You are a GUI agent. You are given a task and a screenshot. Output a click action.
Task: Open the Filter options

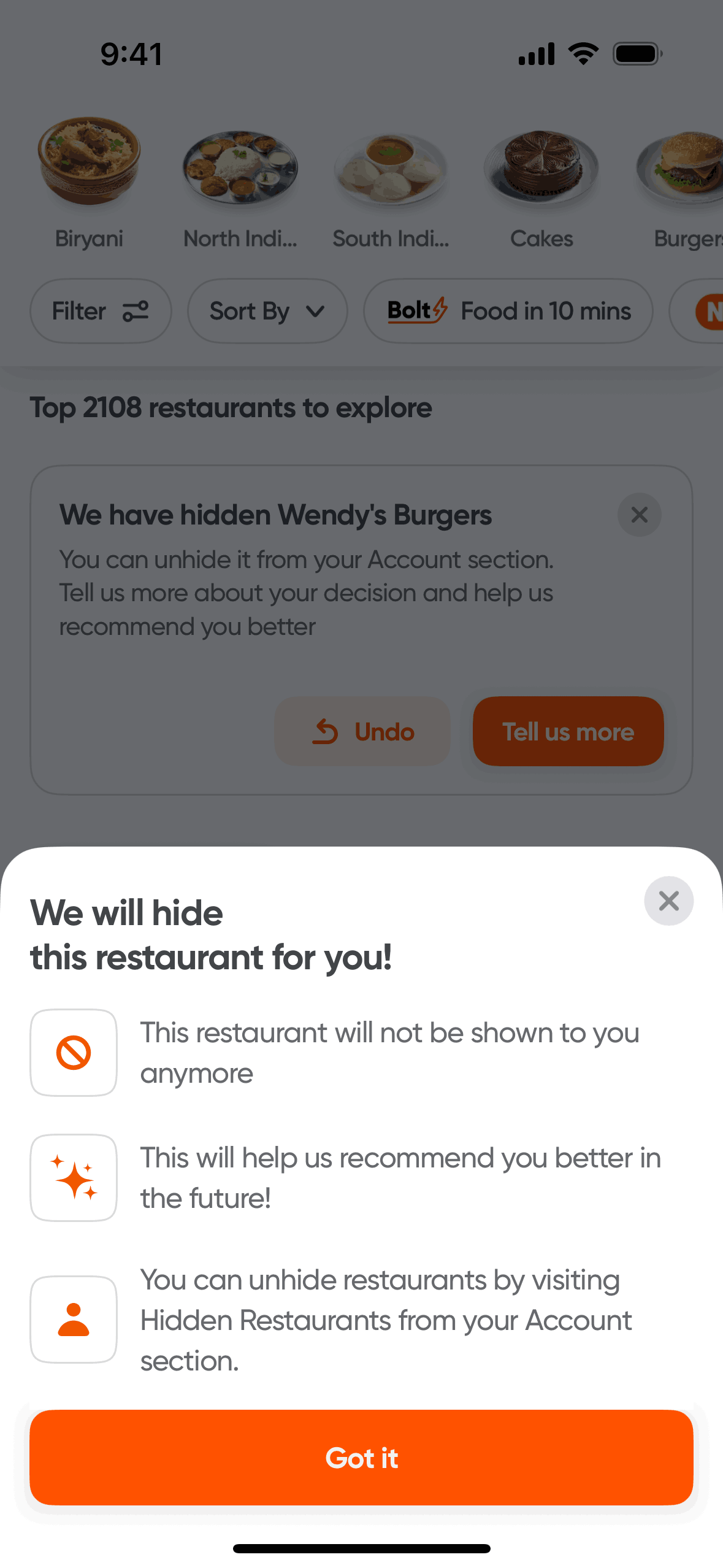coord(101,311)
